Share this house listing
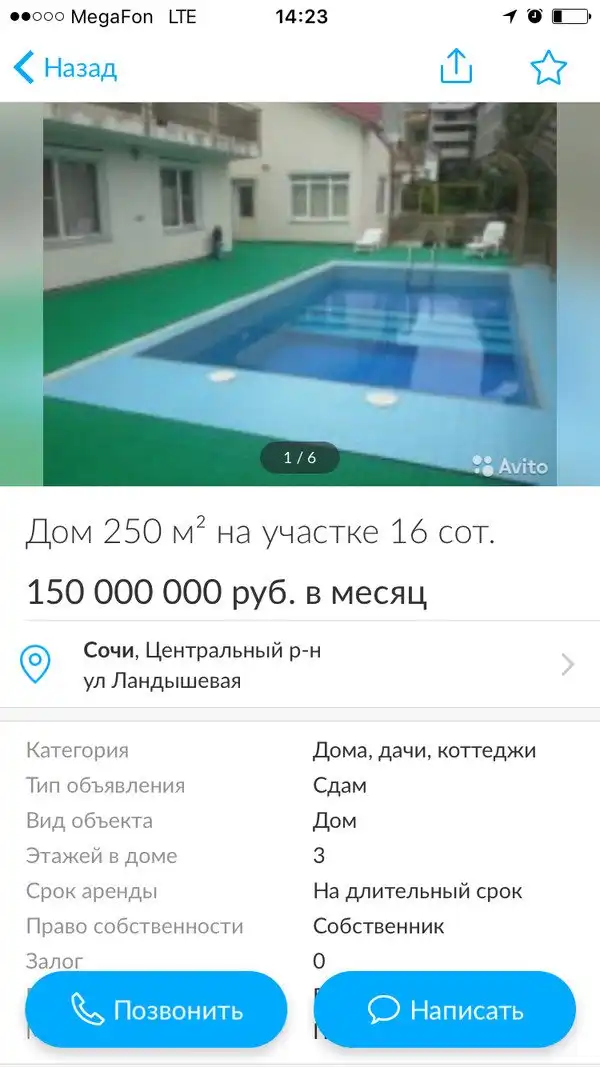Image resolution: width=600 pixels, height=1067 pixels. tap(456, 67)
